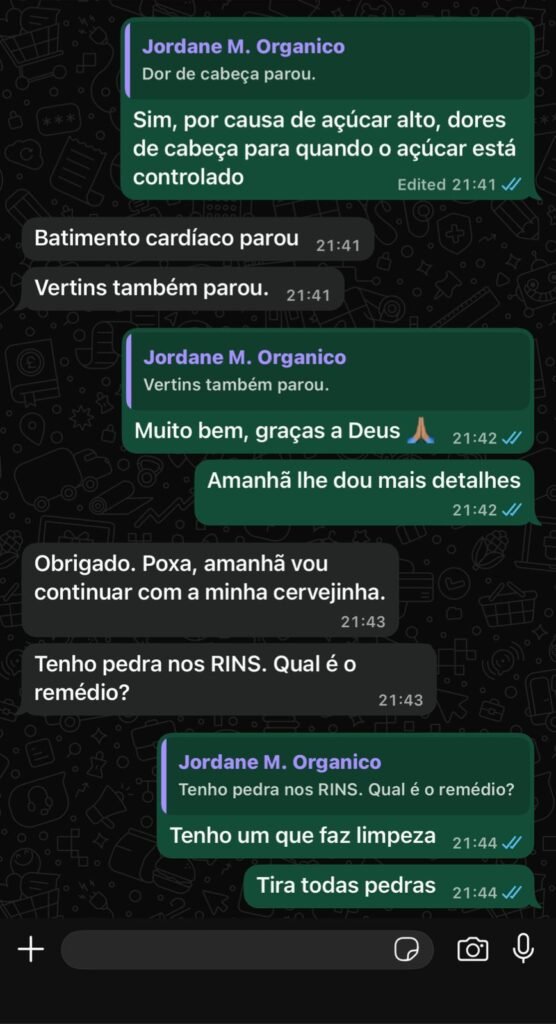Launch the camera from the chat bar

pos(472,949)
